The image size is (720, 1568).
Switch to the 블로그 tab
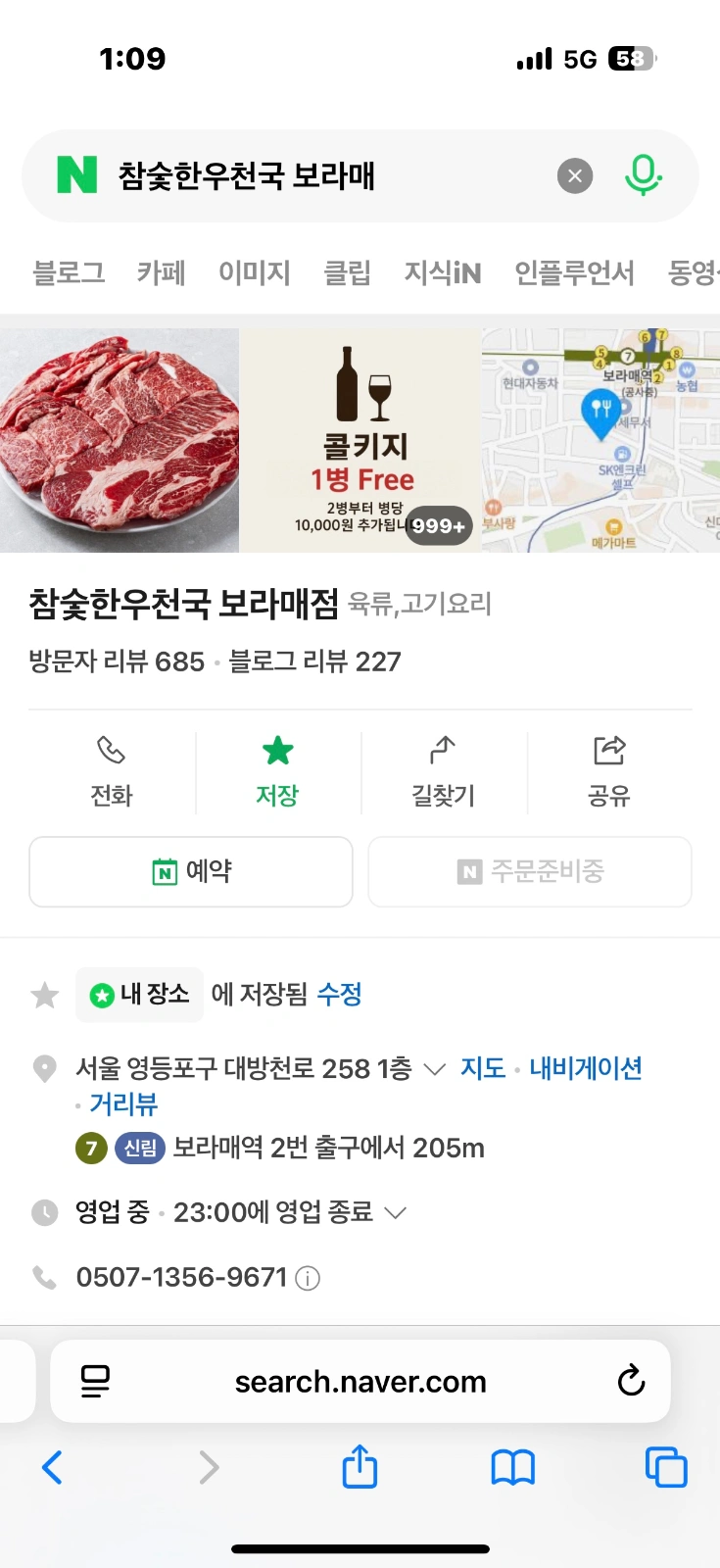click(x=69, y=272)
